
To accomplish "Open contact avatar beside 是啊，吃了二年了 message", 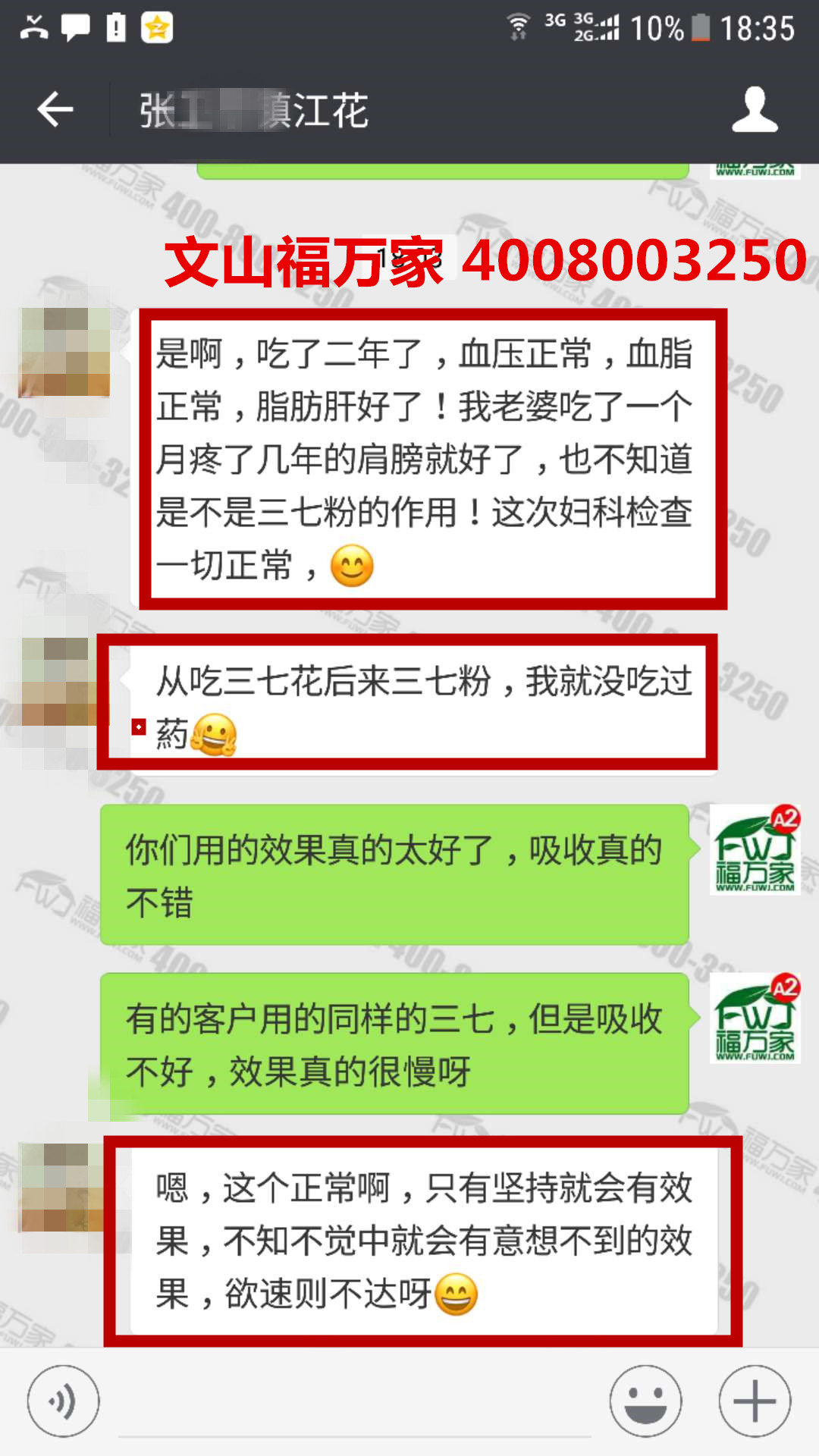I will click(65, 352).
